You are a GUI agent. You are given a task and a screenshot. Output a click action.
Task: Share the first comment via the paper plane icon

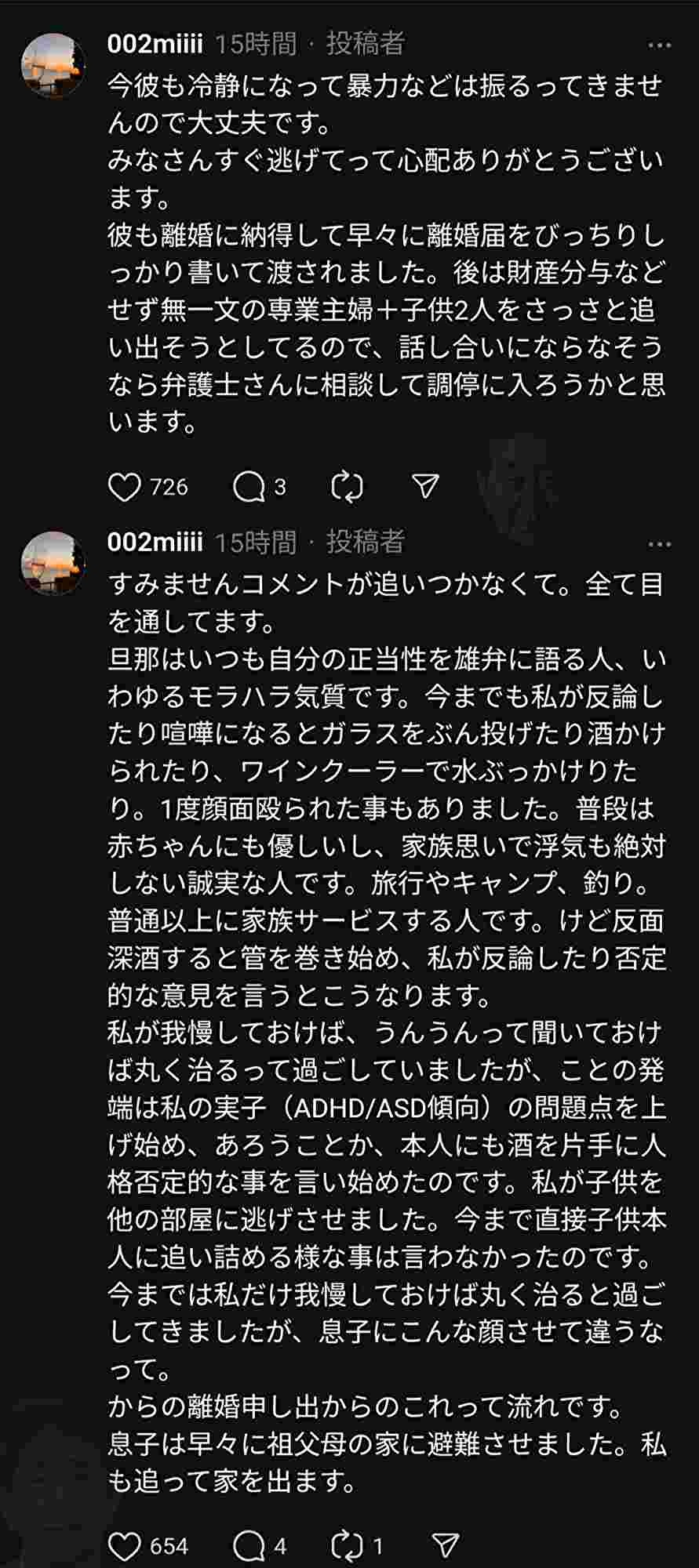tap(426, 487)
